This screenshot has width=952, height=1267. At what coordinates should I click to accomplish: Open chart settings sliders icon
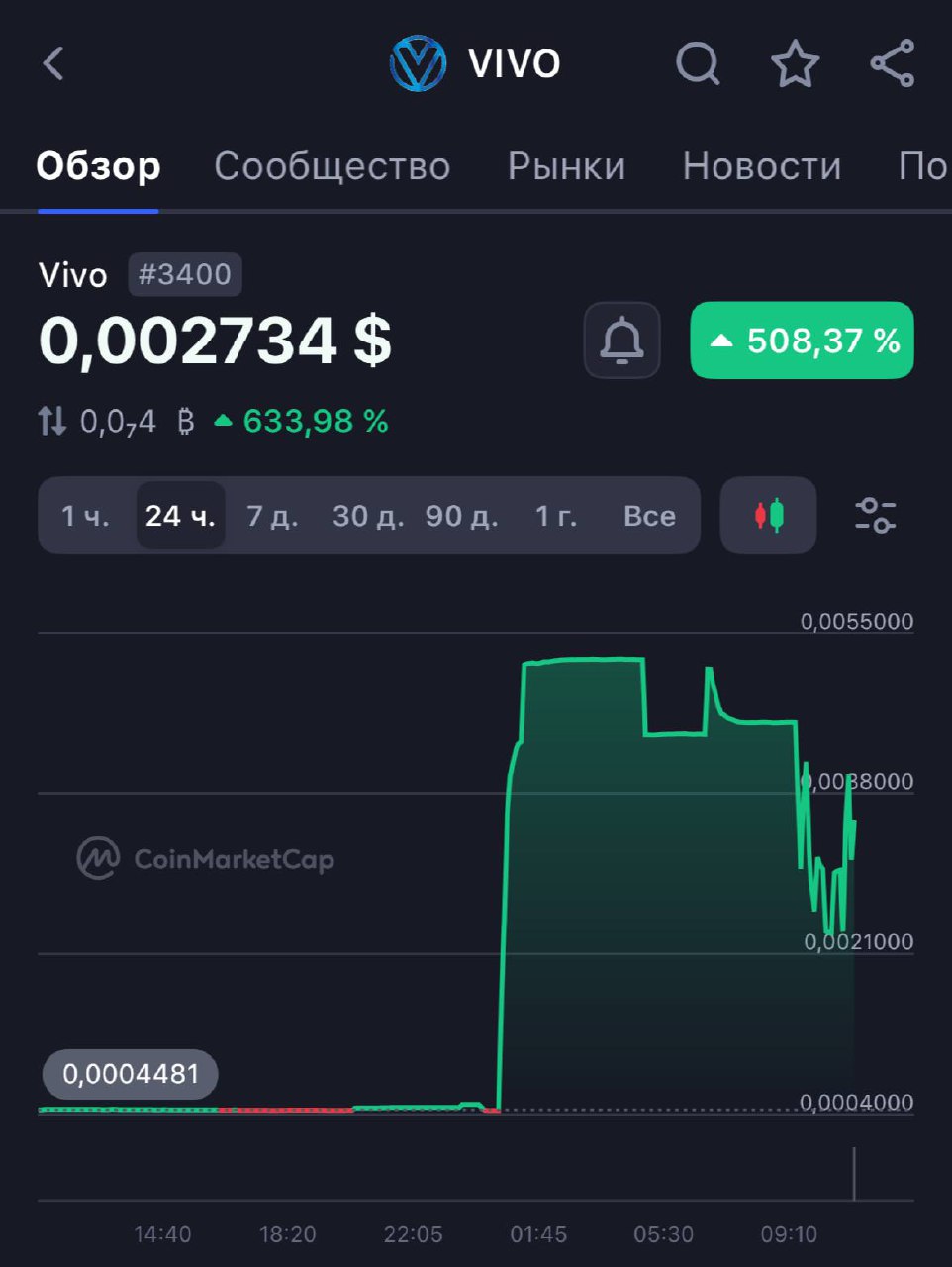(x=875, y=516)
